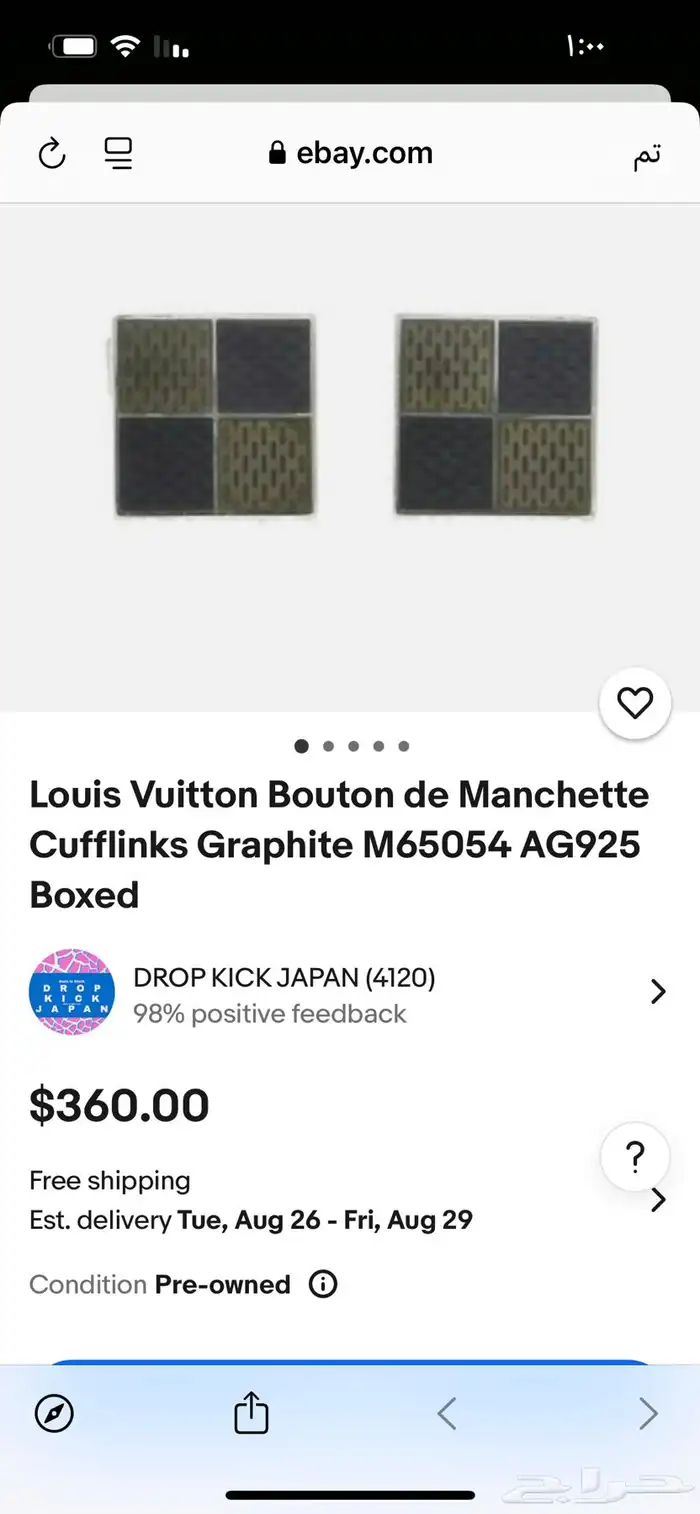Tap the ebay.com address bar

click(350, 154)
